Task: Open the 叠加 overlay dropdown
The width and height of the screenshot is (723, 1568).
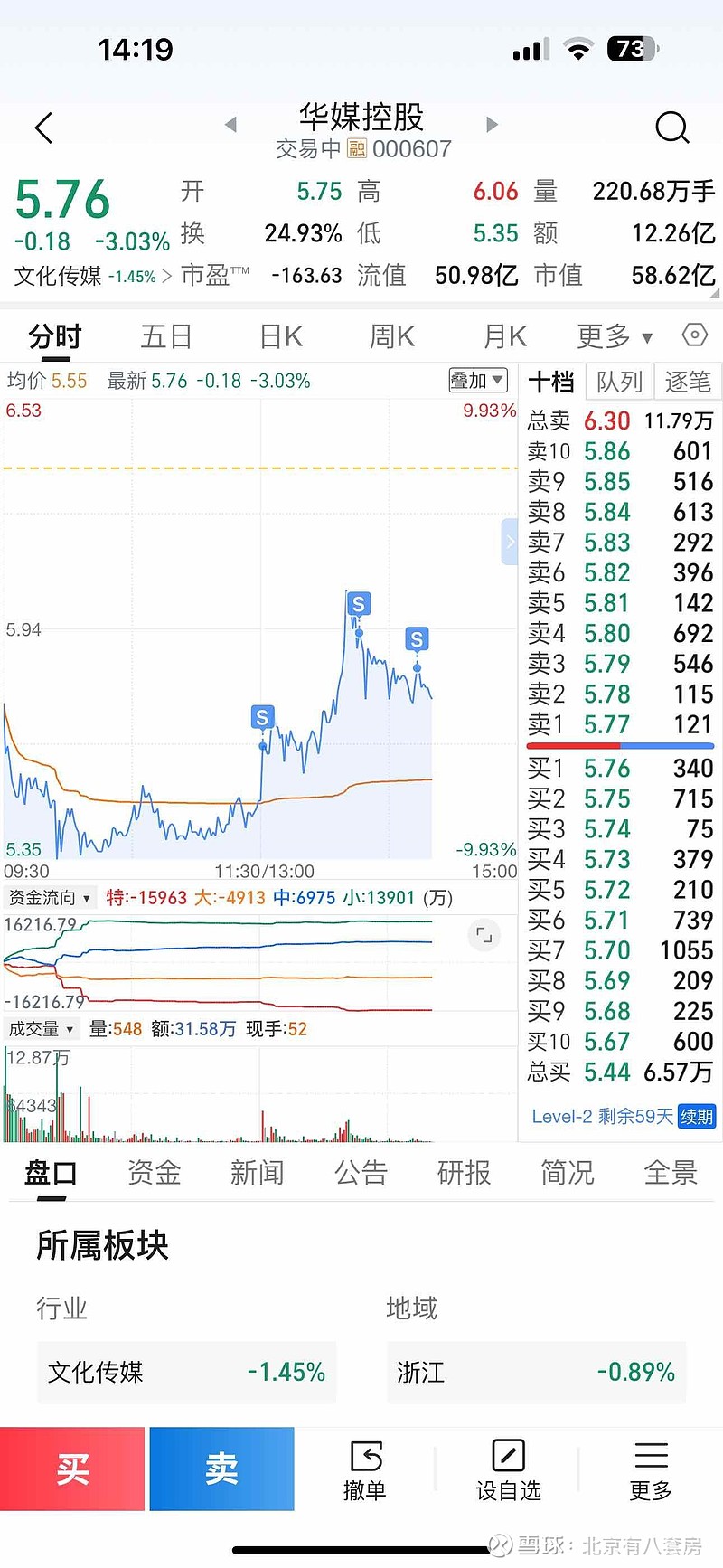Action: (x=478, y=381)
